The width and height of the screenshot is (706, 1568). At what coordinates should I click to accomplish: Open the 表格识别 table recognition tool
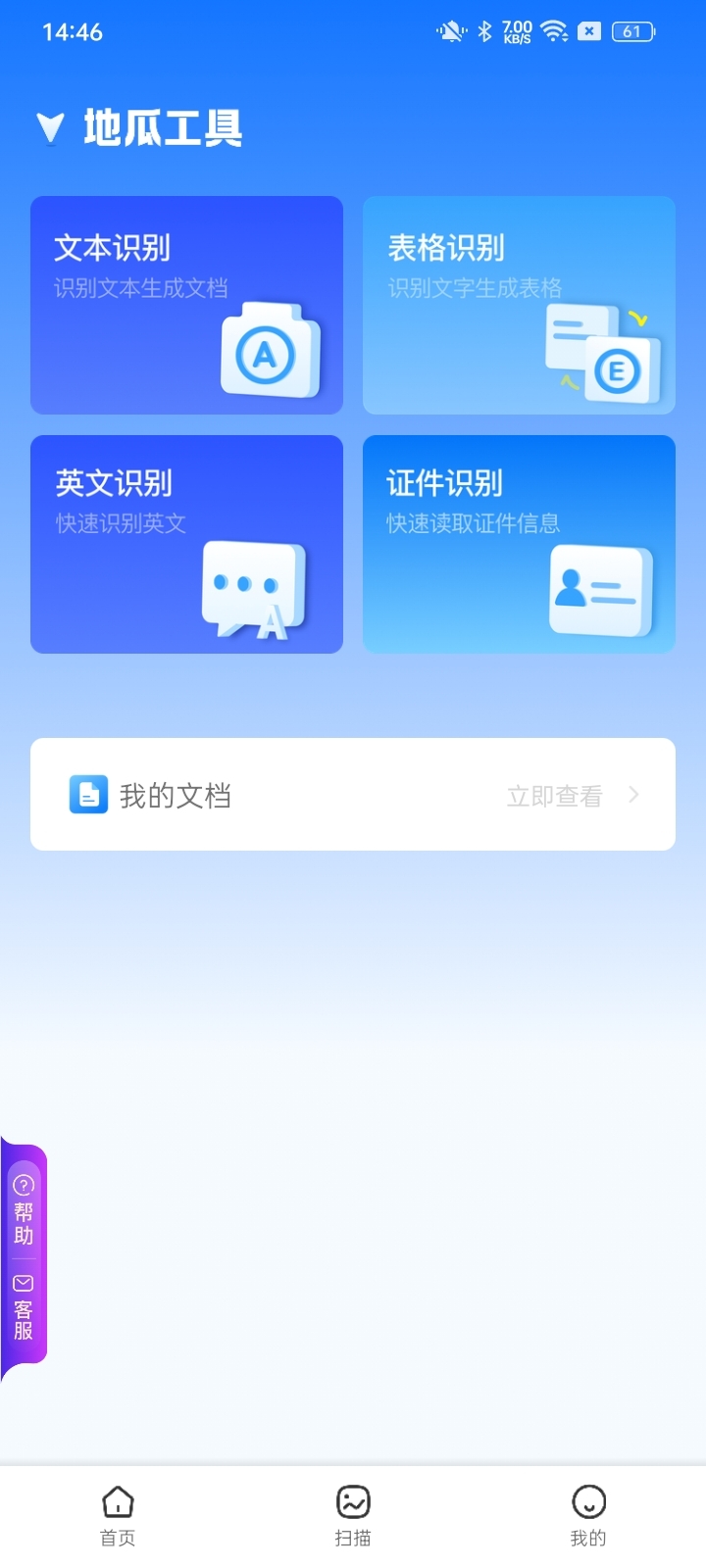(518, 305)
